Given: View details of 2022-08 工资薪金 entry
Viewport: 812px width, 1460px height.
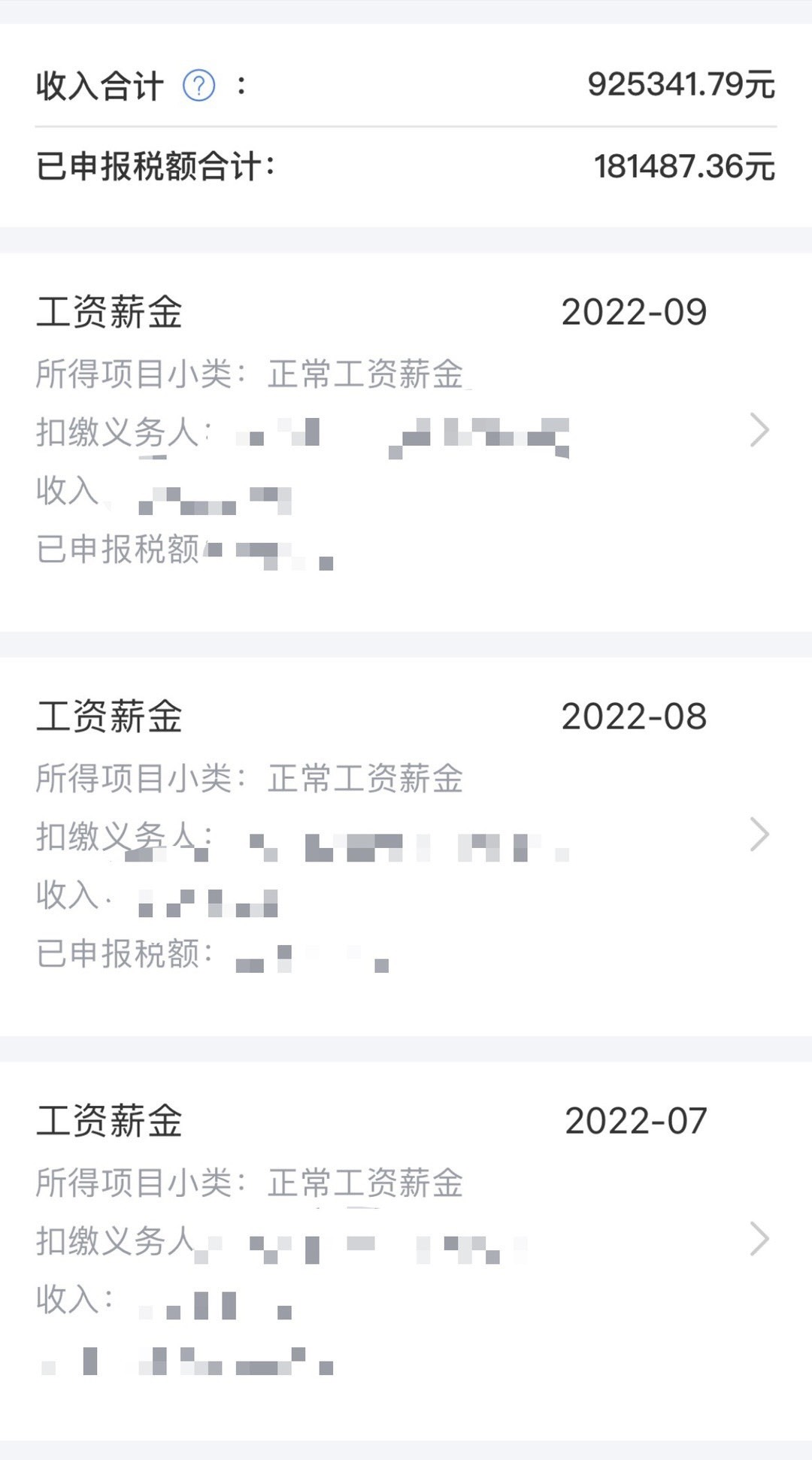Looking at the screenshot, I should click(759, 835).
